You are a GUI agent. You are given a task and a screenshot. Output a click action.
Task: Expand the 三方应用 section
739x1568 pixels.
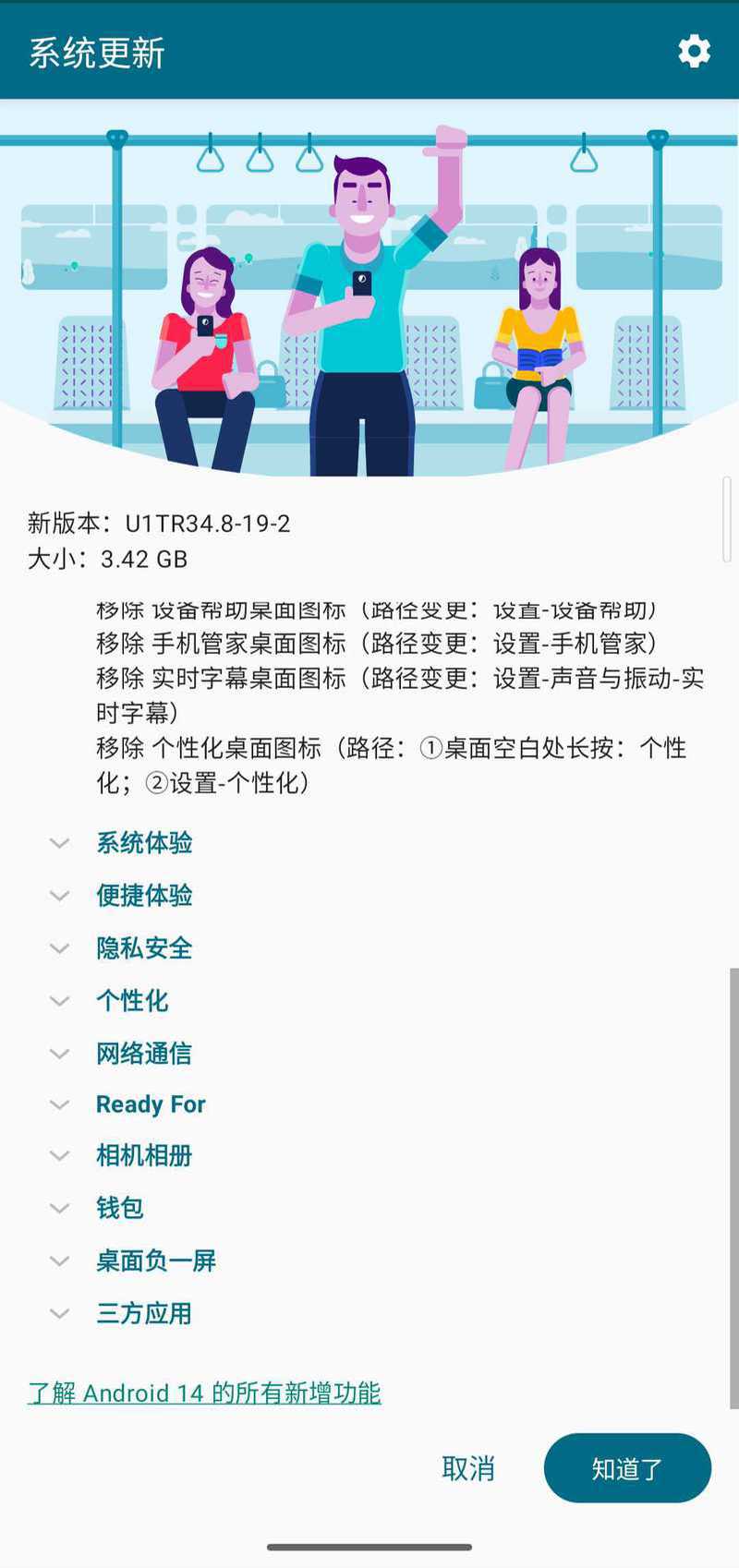coord(143,1313)
